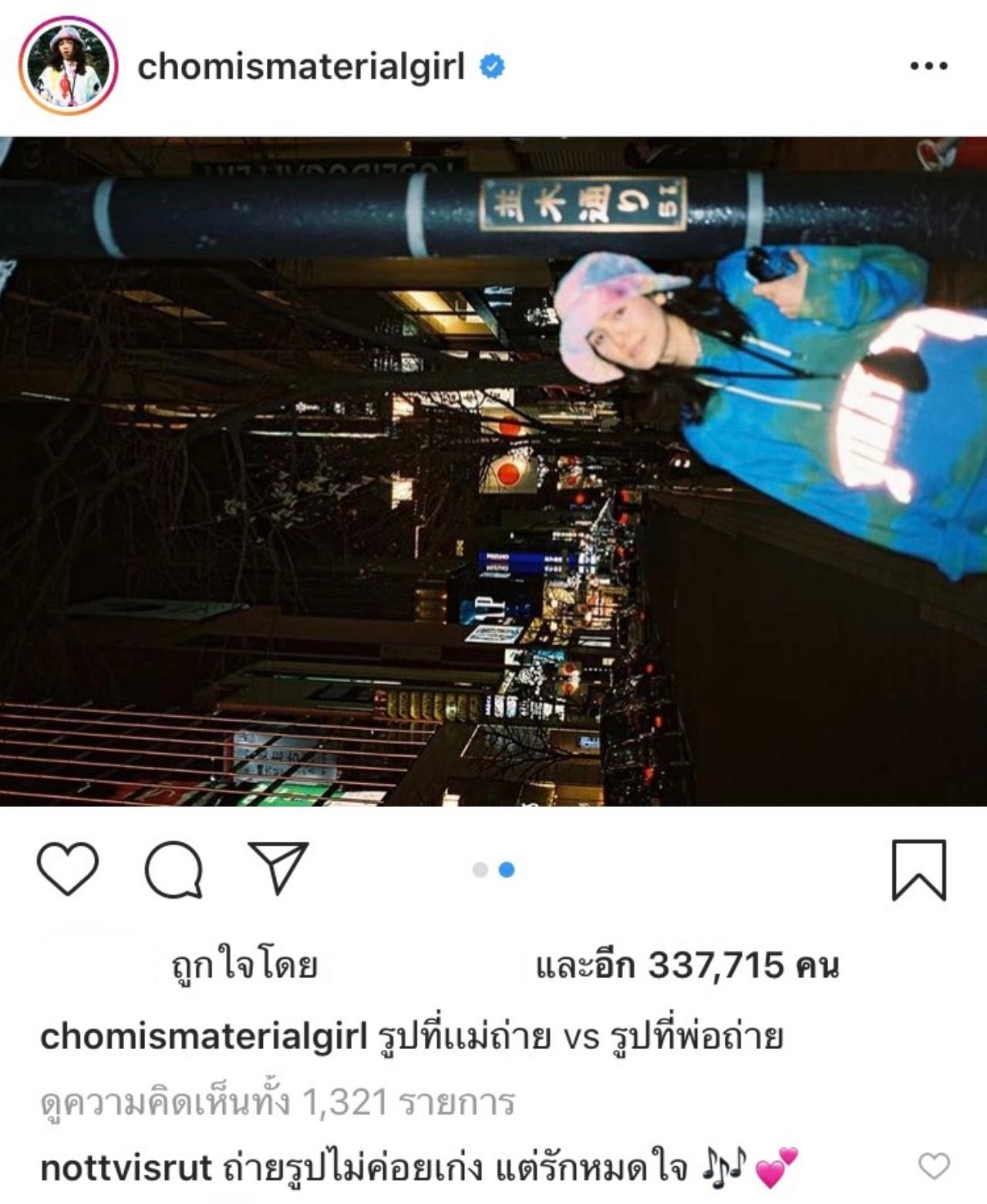Tap the carousel page indicator dots
This screenshot has height=1204, width=987.
(493, 869)
